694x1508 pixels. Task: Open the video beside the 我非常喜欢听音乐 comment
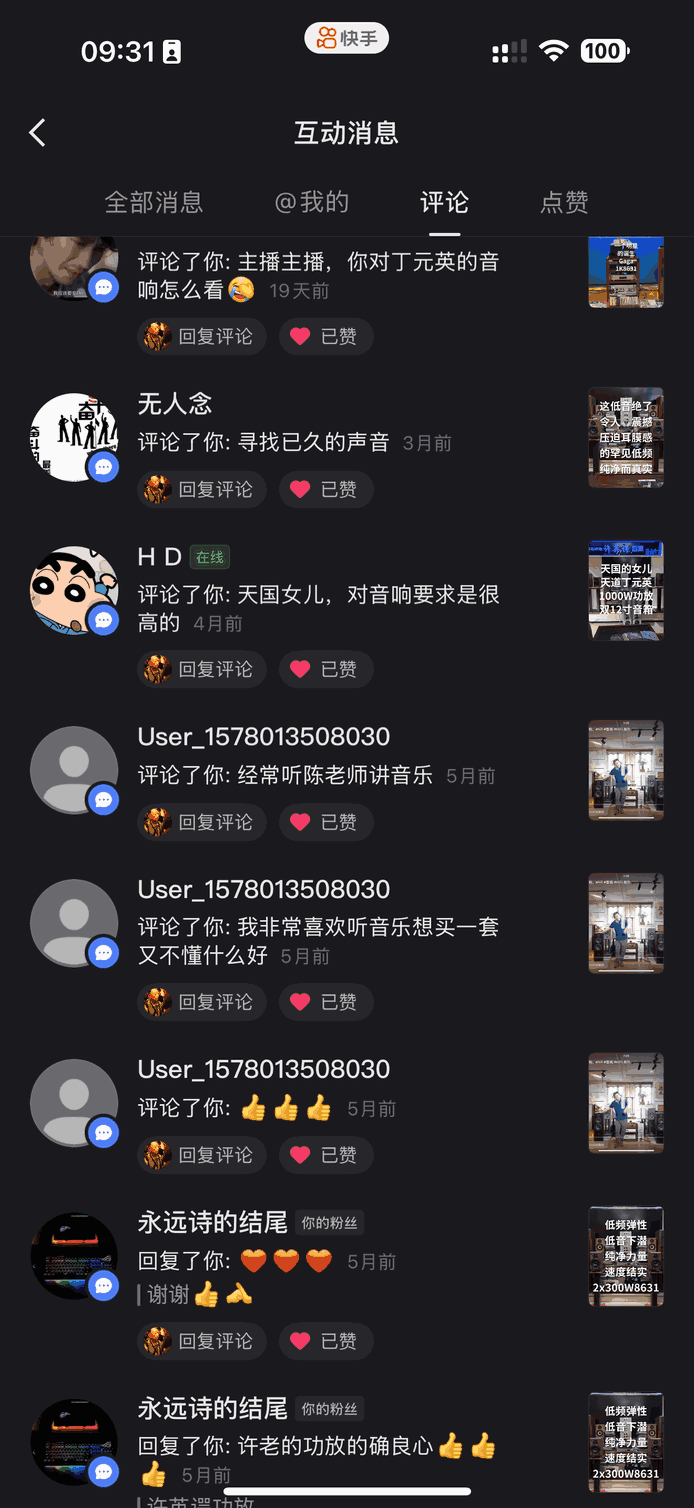[x=626, y=923]
